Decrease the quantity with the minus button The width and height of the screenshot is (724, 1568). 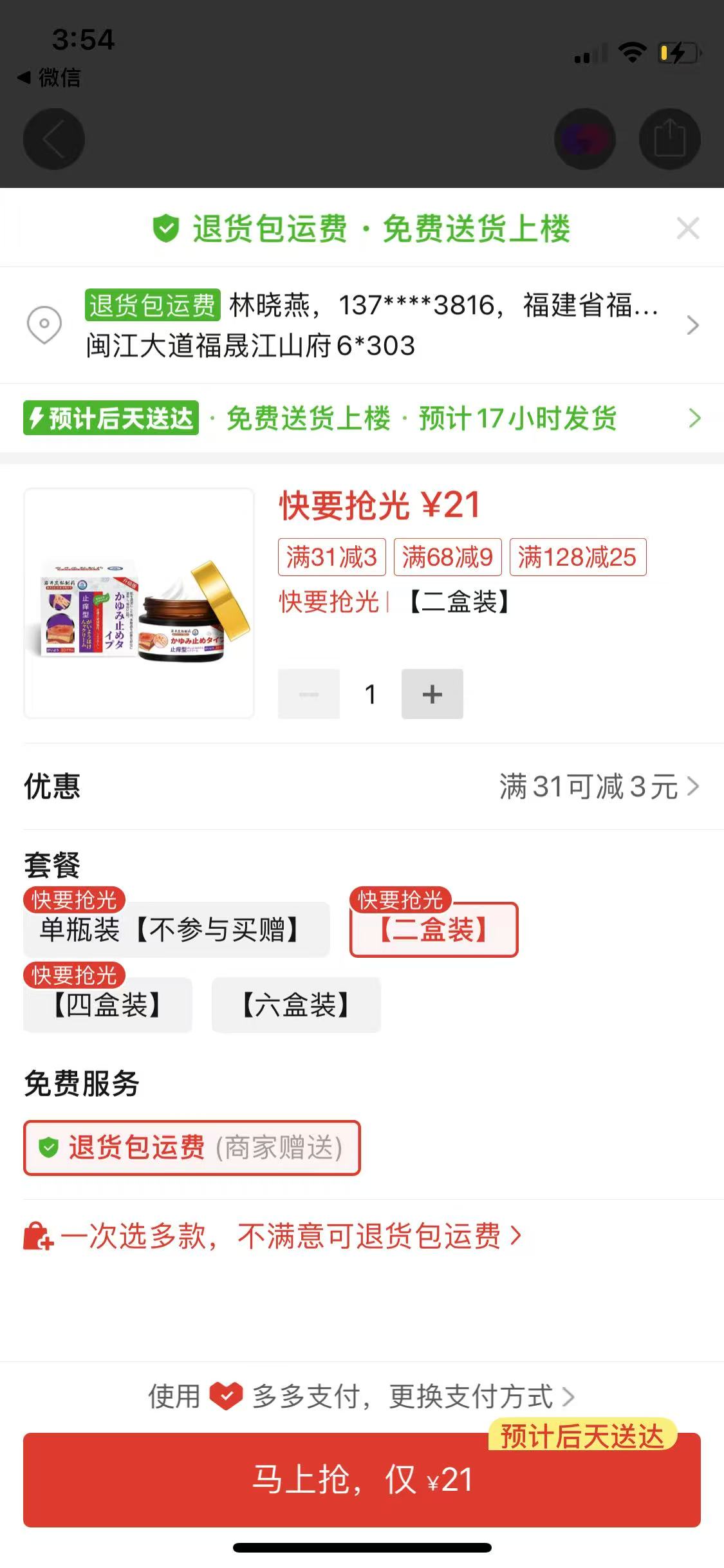tap(309, 694)
